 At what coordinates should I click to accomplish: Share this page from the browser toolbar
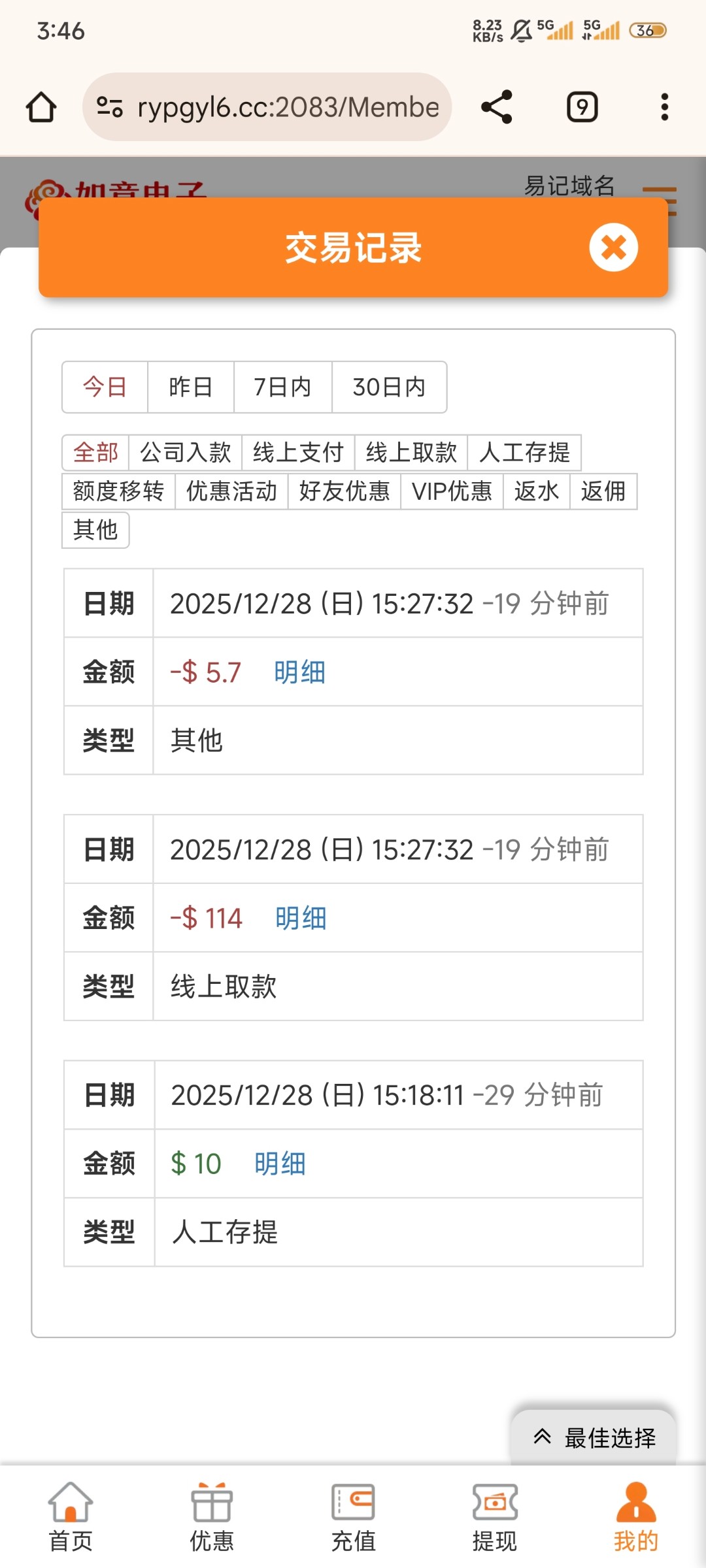tap(496, 107)
